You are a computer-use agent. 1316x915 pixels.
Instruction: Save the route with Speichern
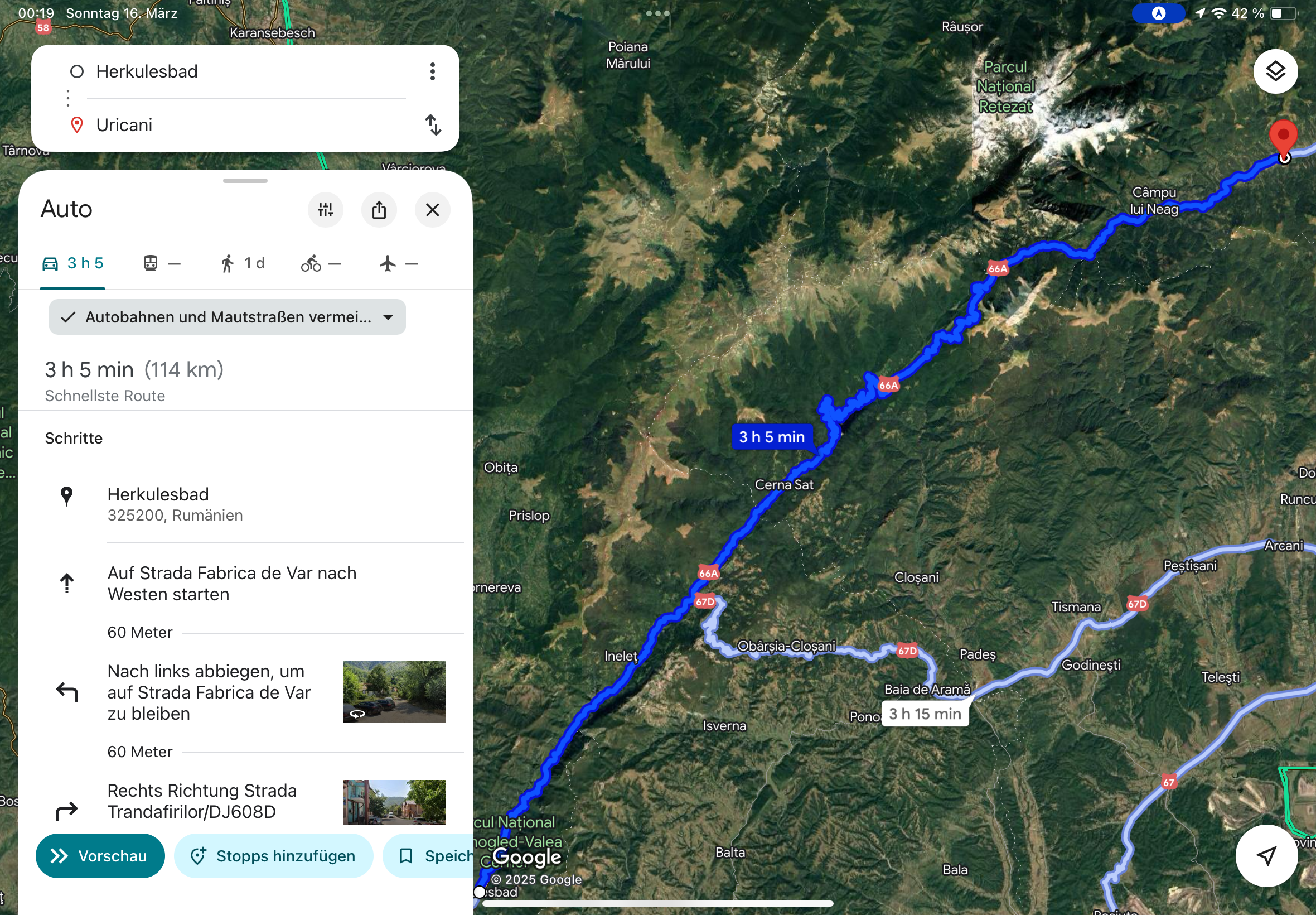tap(430, 855)
